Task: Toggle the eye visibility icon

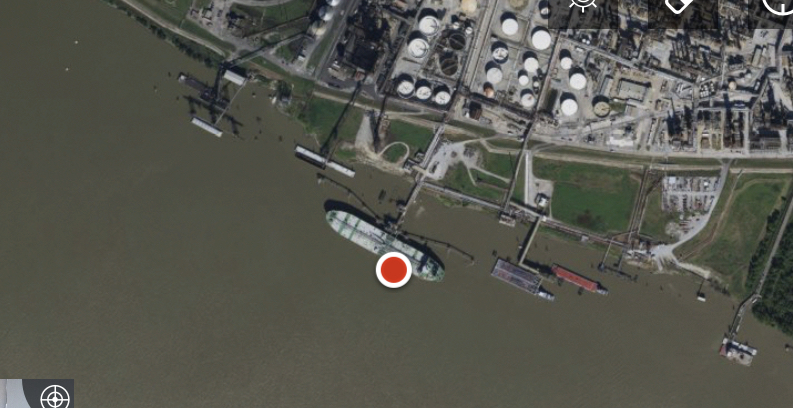Action: [x=582, y=4]
